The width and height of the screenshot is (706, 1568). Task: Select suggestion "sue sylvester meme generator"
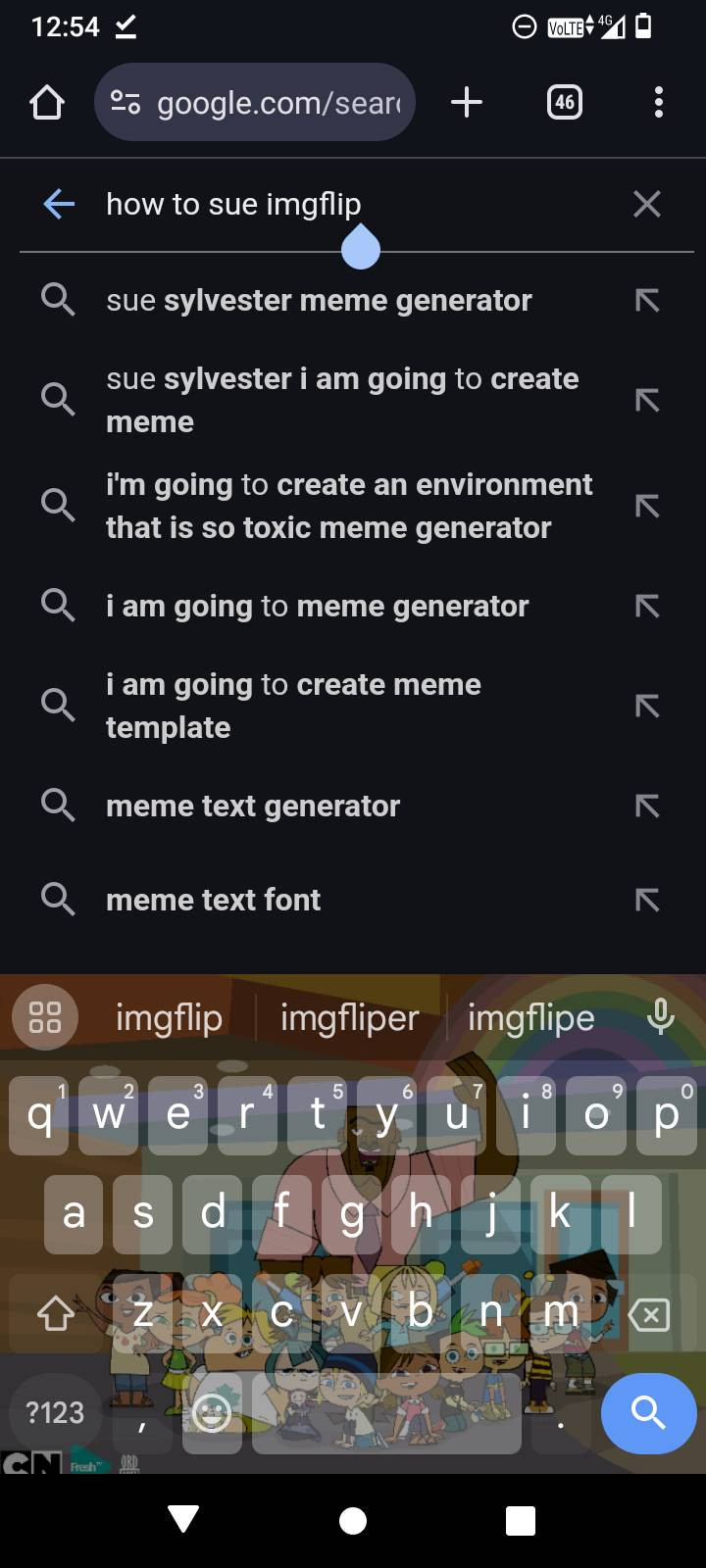pos(320,300)
